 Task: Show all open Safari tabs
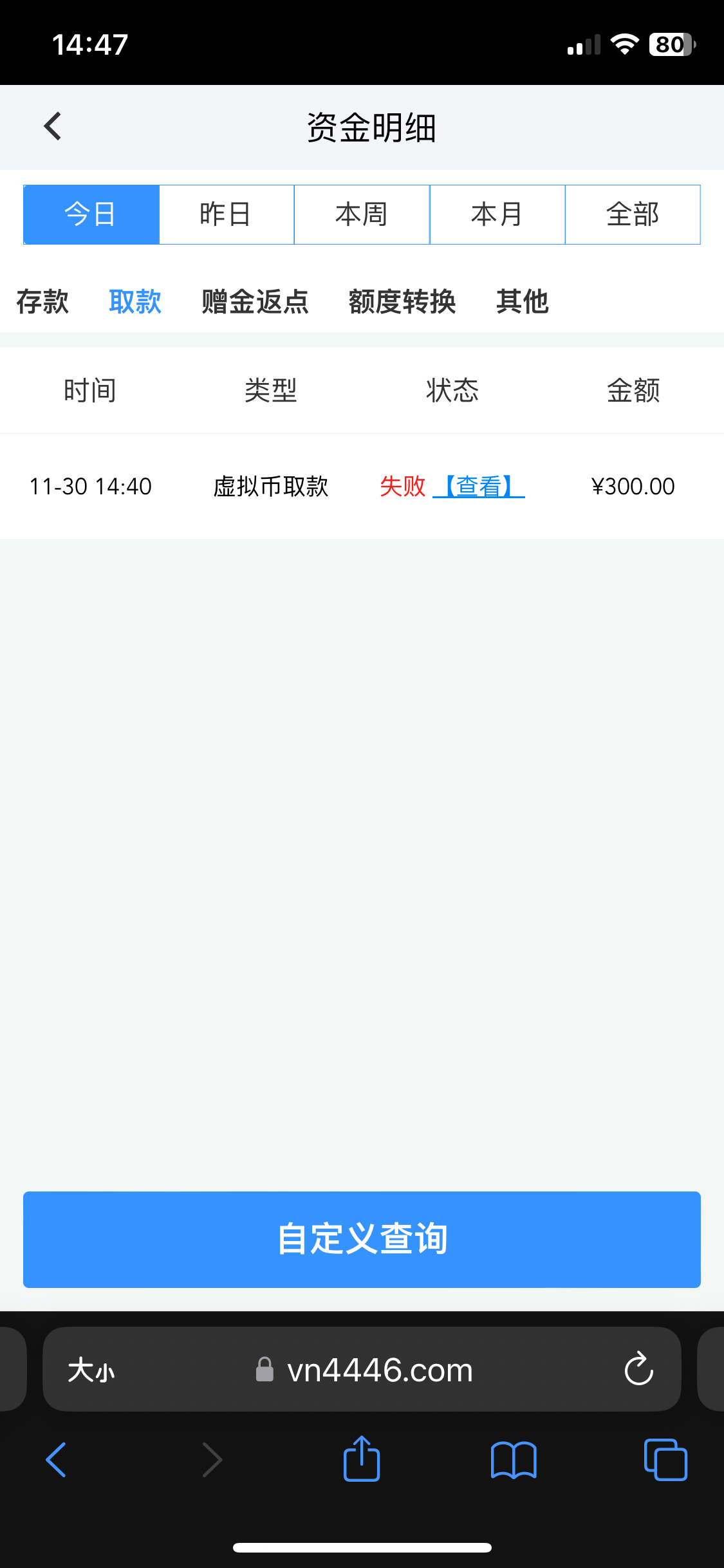pos(665,1459)
